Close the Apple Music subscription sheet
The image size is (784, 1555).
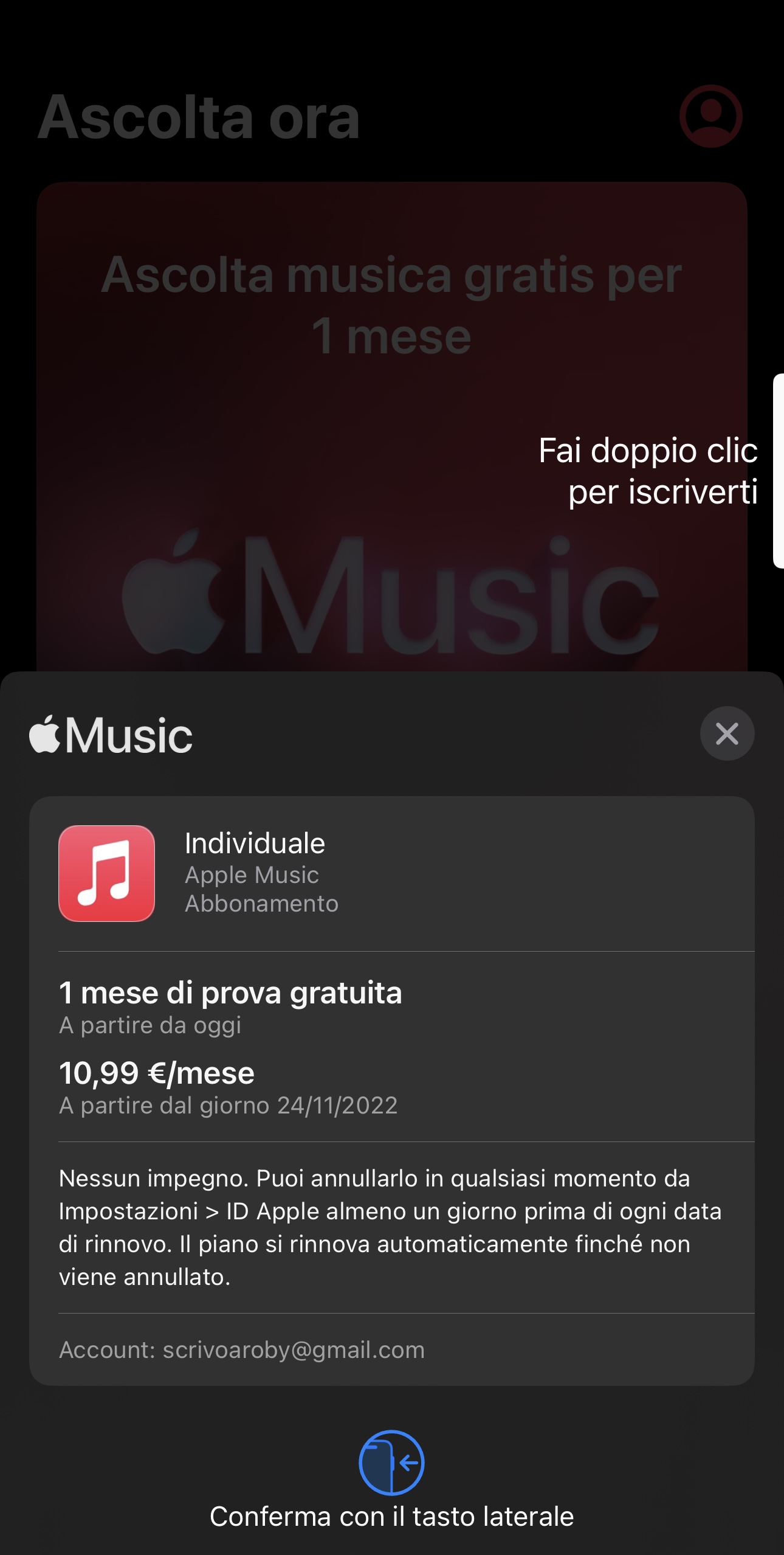(x=727, y=733)
